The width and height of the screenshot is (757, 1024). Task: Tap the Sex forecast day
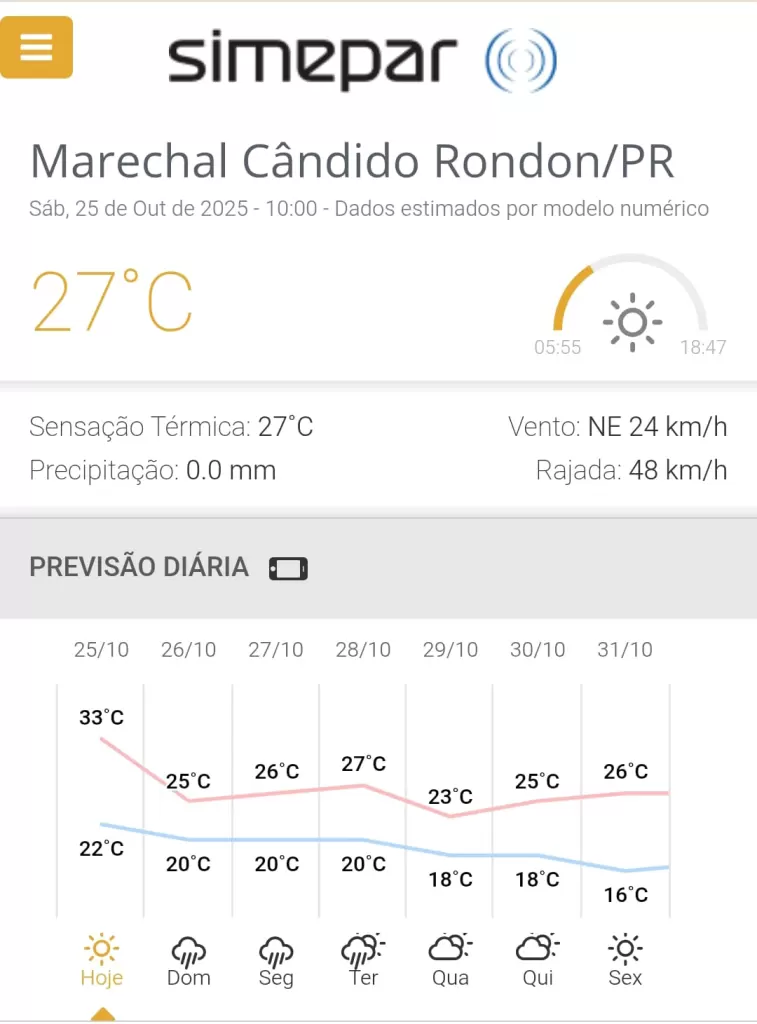625,960
